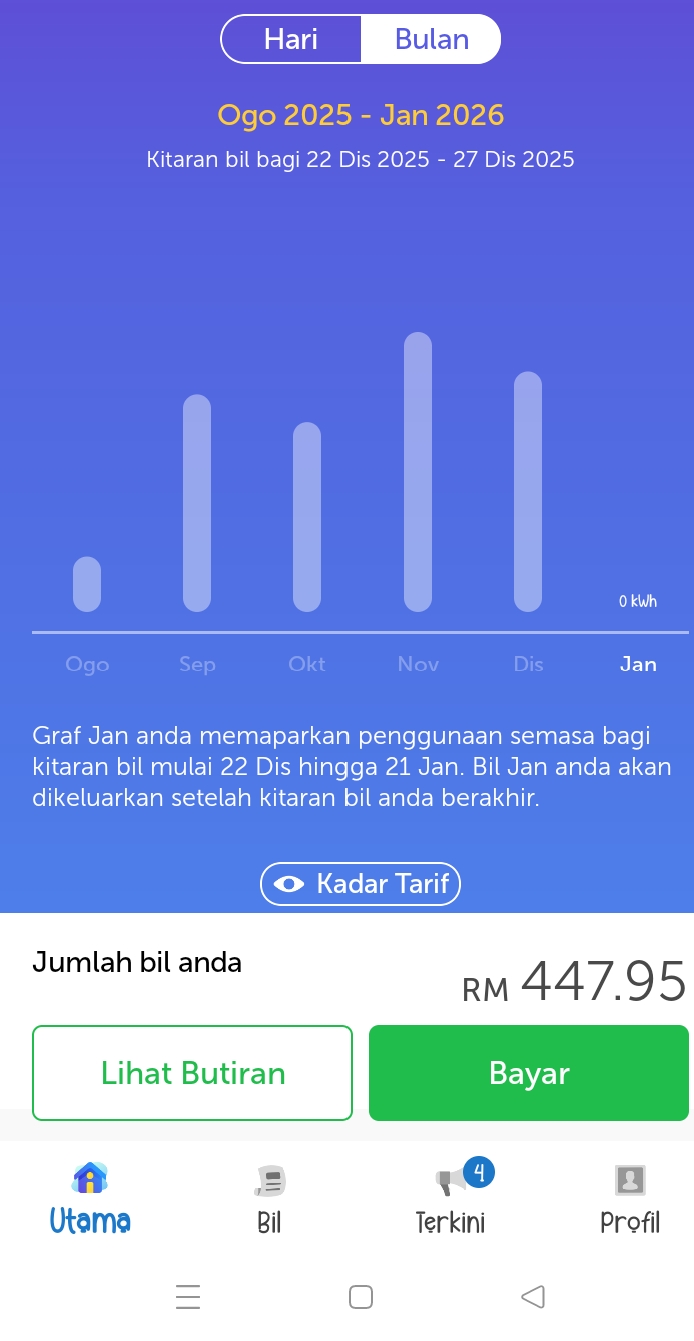Image resolution: width=694 pixels, height=1341 pixels.
Task: Select the Dis usage bar
Action: click(528, 492)
